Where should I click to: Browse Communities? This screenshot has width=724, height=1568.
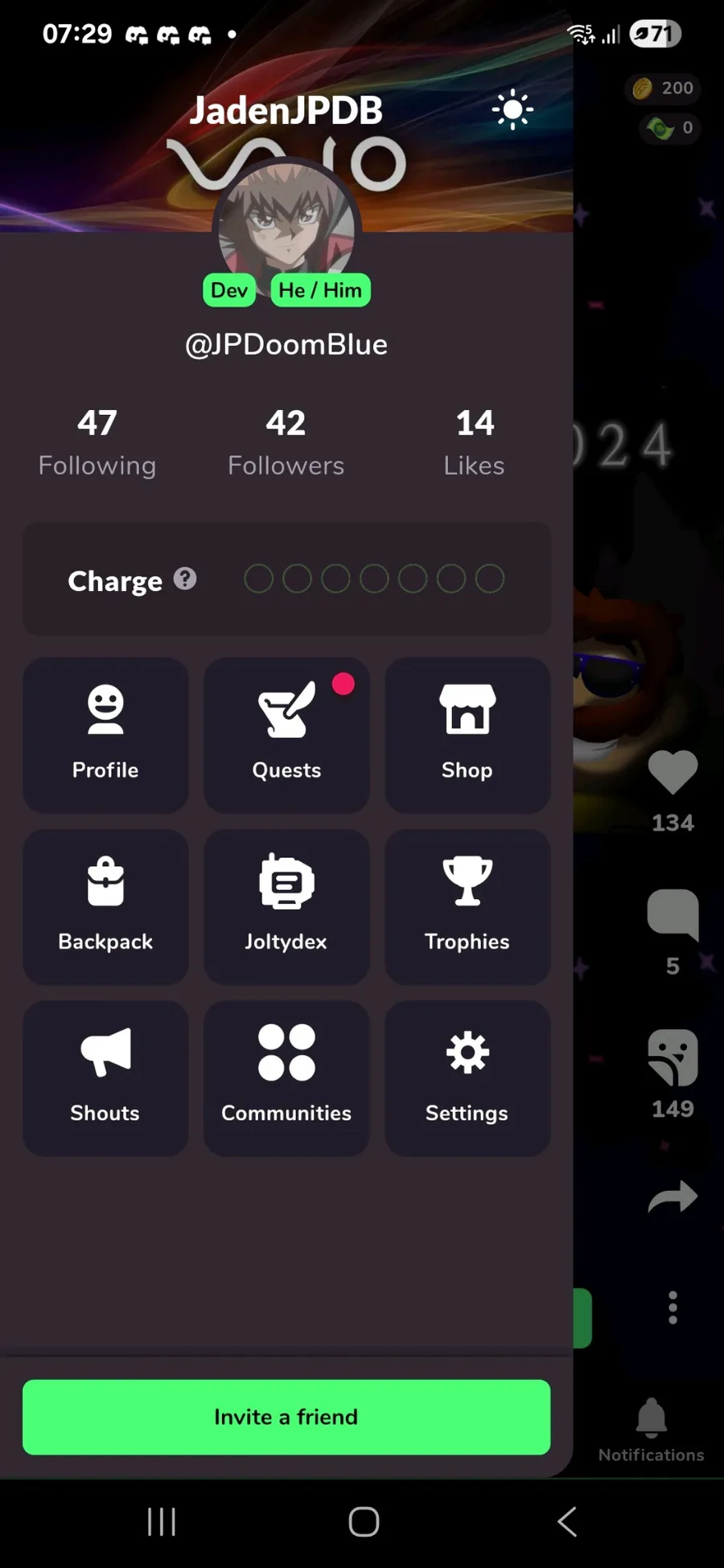286,1077
